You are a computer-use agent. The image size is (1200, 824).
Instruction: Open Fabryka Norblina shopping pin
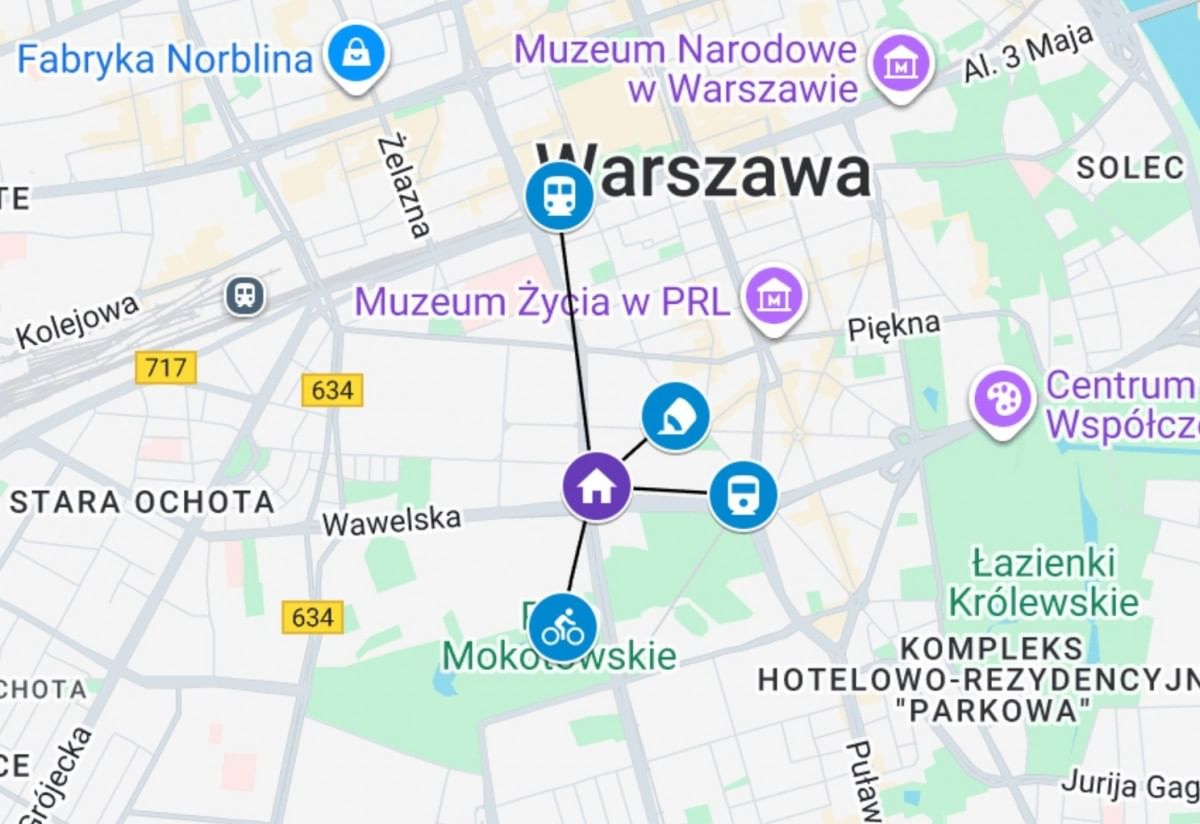pos(357,55)
